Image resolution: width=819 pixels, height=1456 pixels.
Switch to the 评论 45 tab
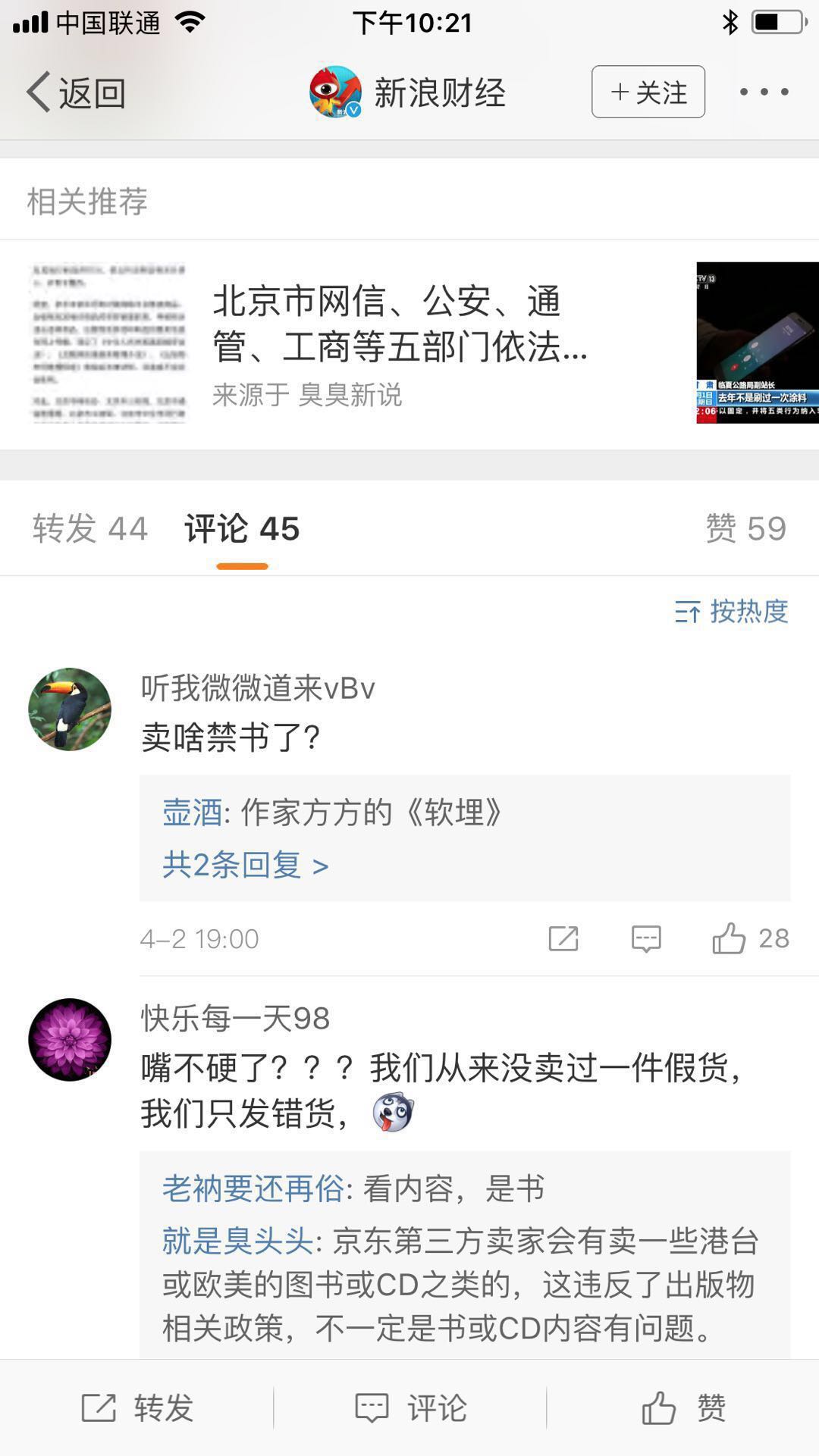click(x=242, y=528)
